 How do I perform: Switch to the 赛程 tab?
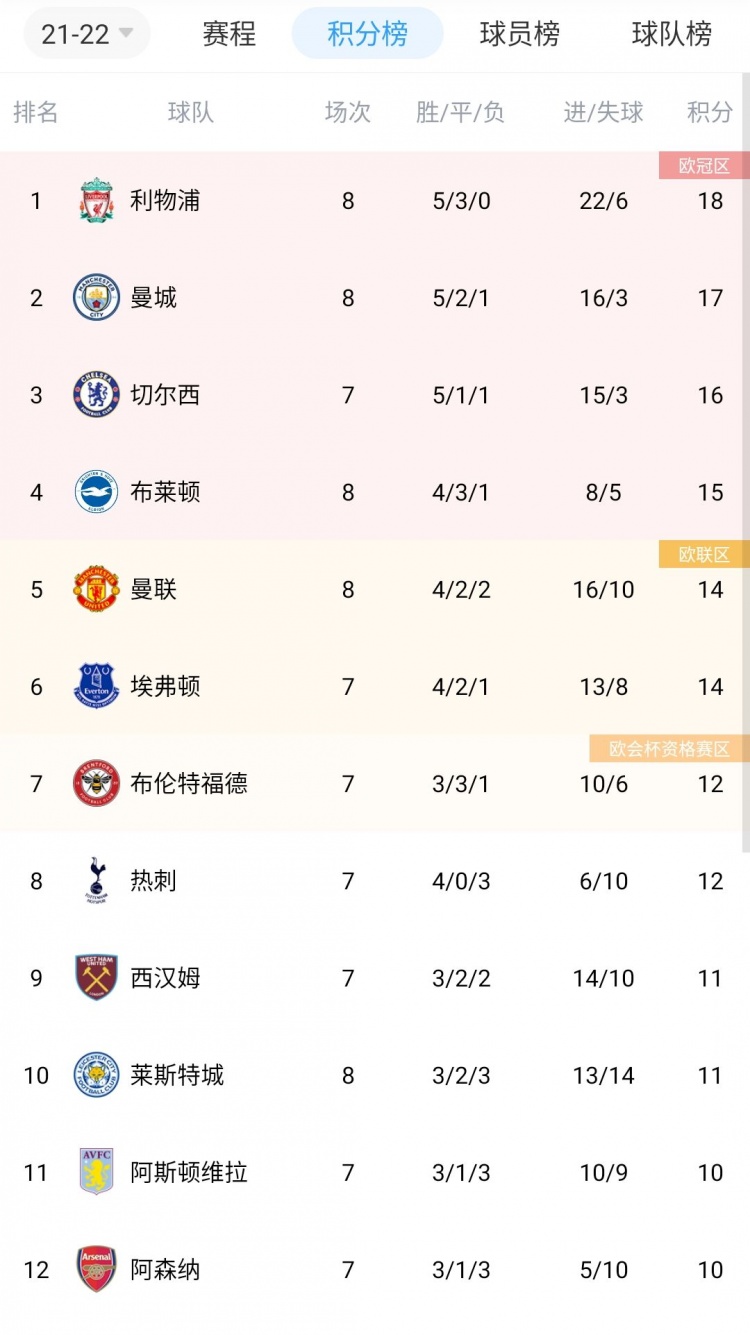229,34
